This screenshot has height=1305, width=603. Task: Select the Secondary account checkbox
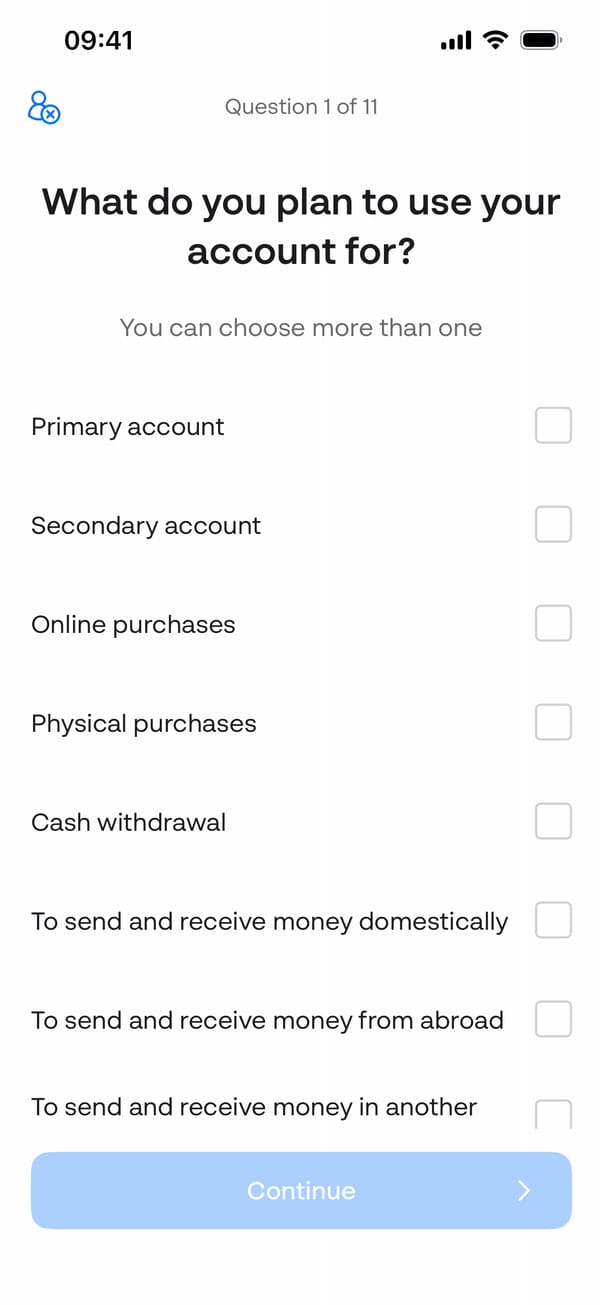[553, 524]
